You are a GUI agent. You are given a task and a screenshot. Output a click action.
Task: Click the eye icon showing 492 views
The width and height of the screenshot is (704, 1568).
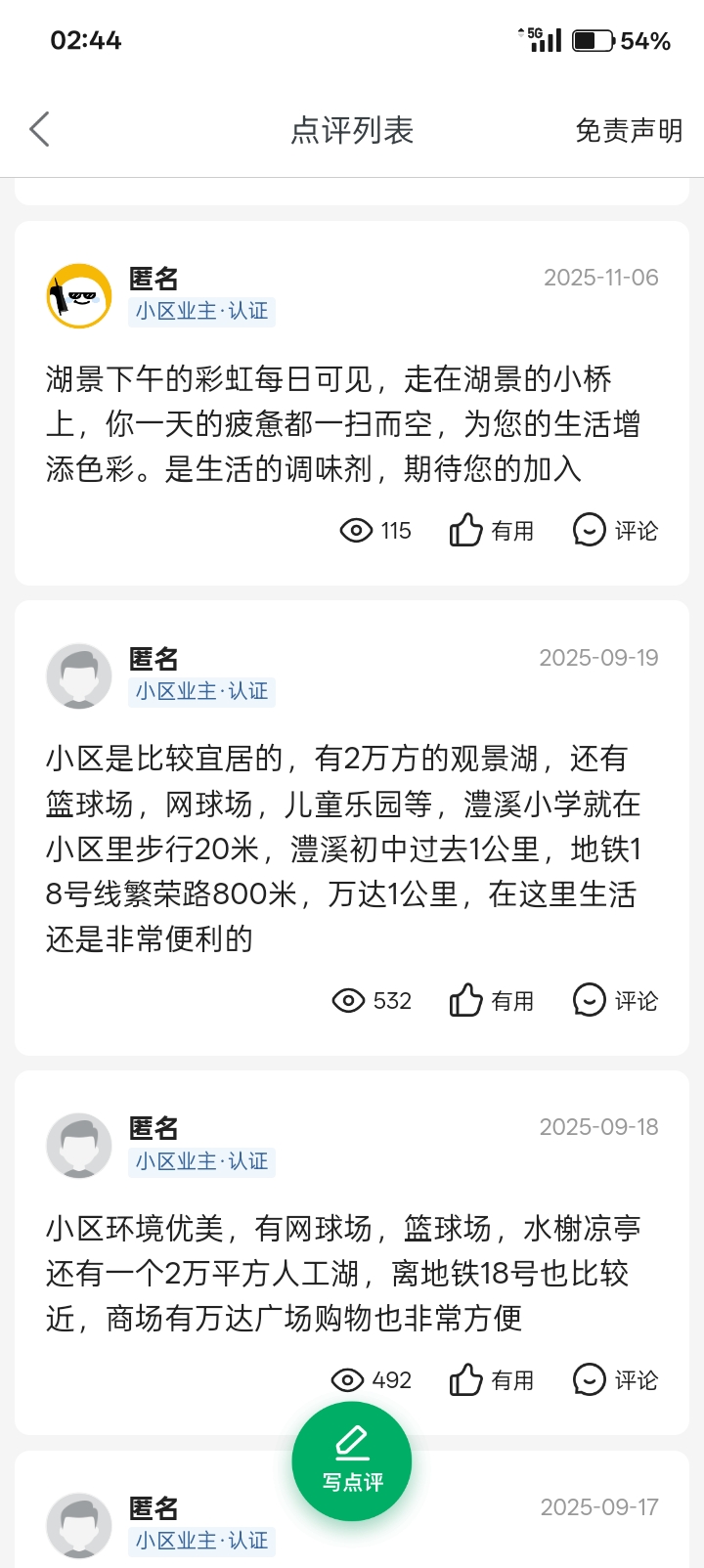point(347,1379)
